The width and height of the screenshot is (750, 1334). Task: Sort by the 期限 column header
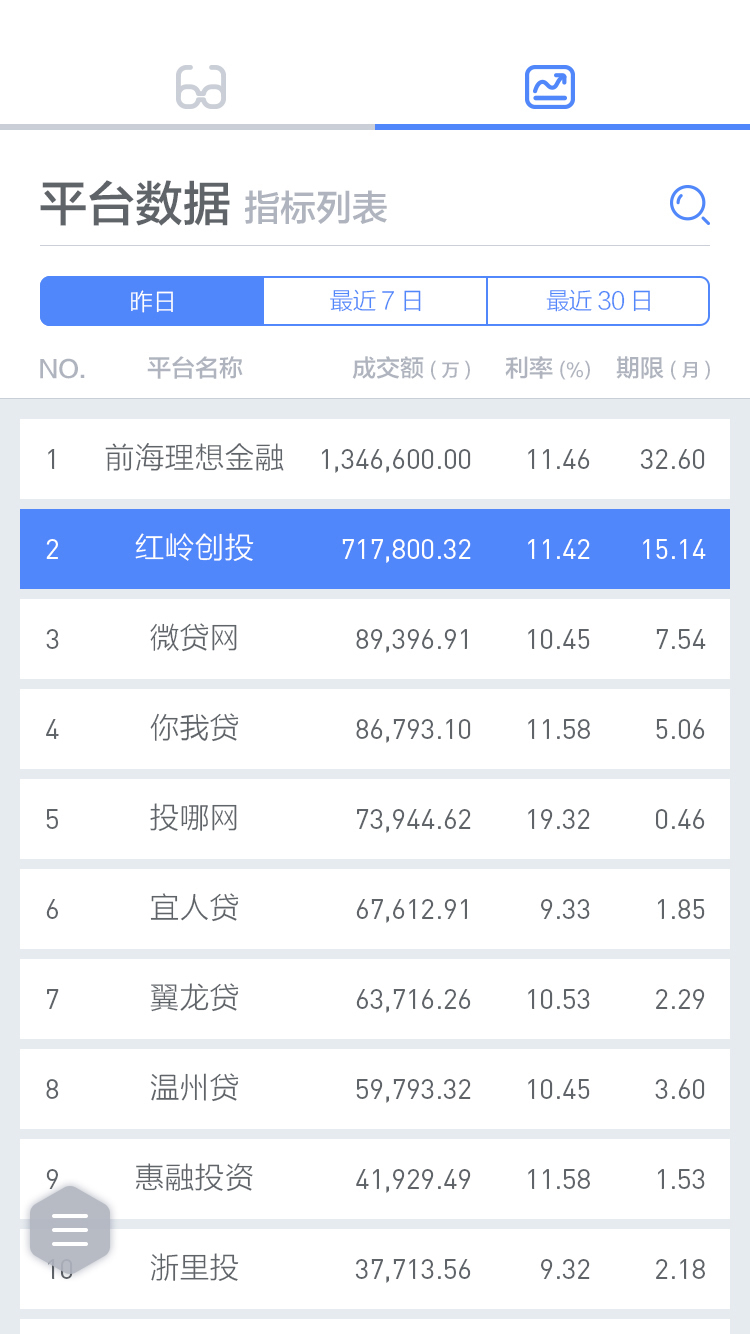(665, 368)
